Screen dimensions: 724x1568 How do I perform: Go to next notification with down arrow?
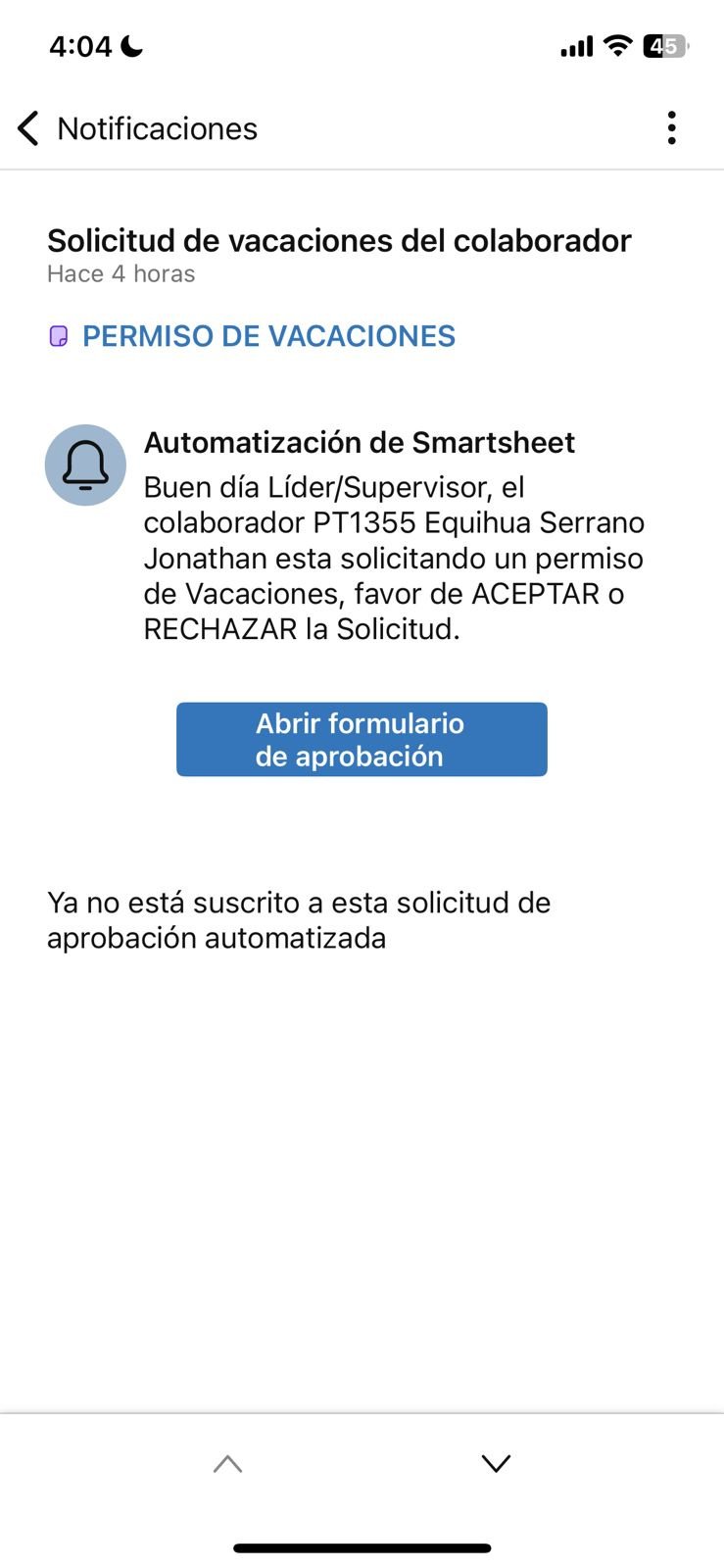[496, 1464]
